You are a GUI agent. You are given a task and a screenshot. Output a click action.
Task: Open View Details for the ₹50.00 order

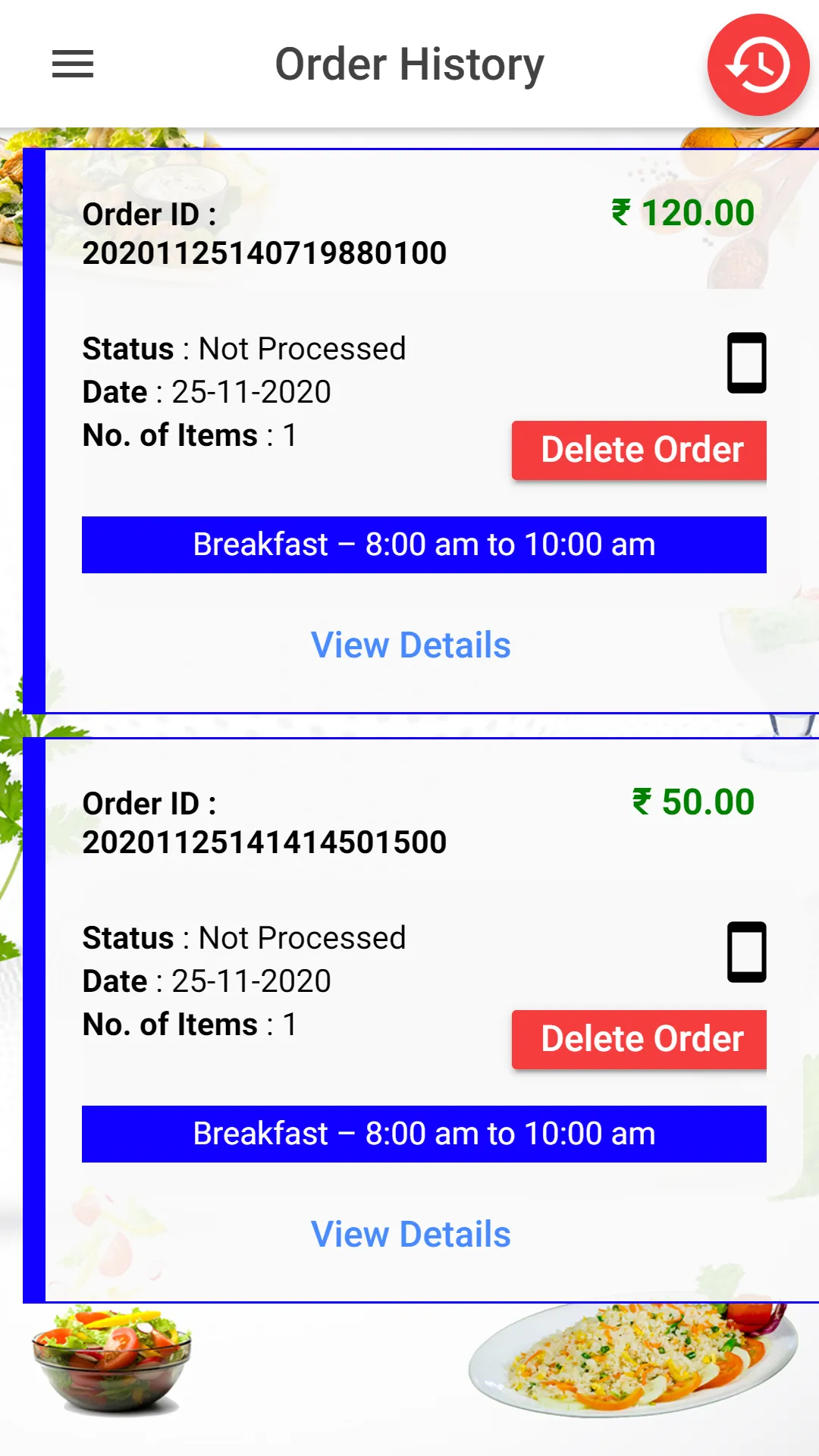pyautogui.click(x=410, y=1235)
